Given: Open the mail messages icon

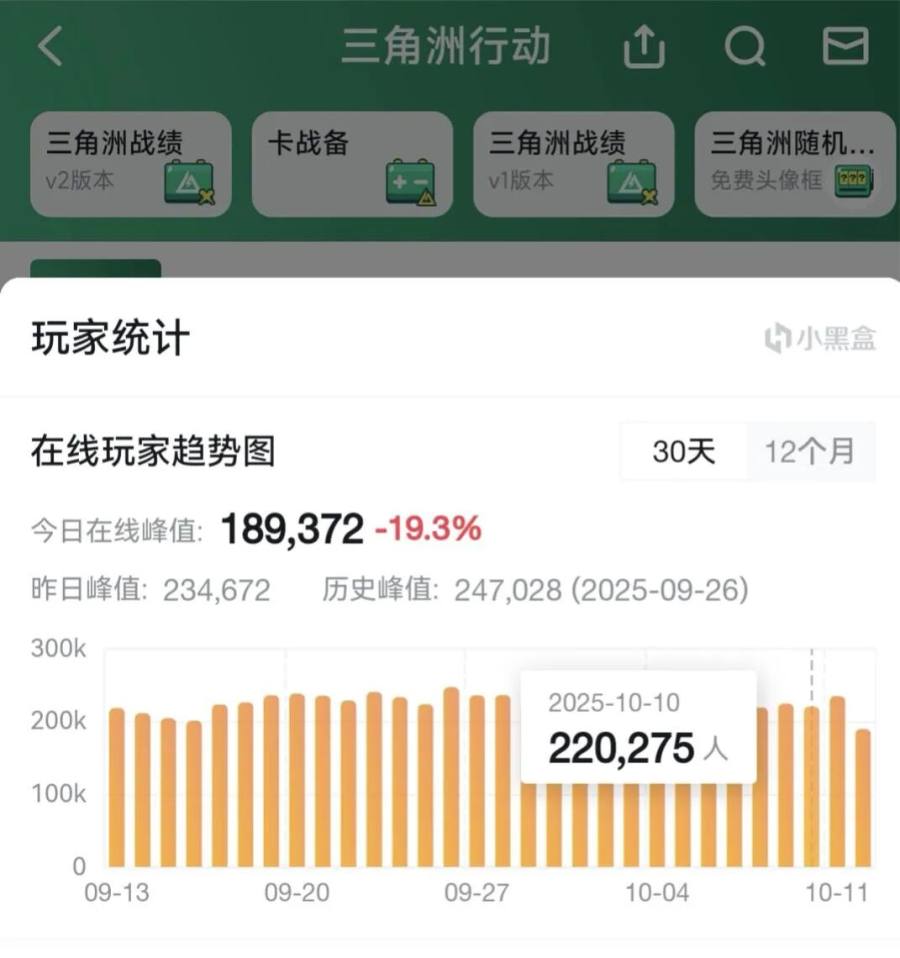Looking at the screenshot, I should [x=845, y=47].
